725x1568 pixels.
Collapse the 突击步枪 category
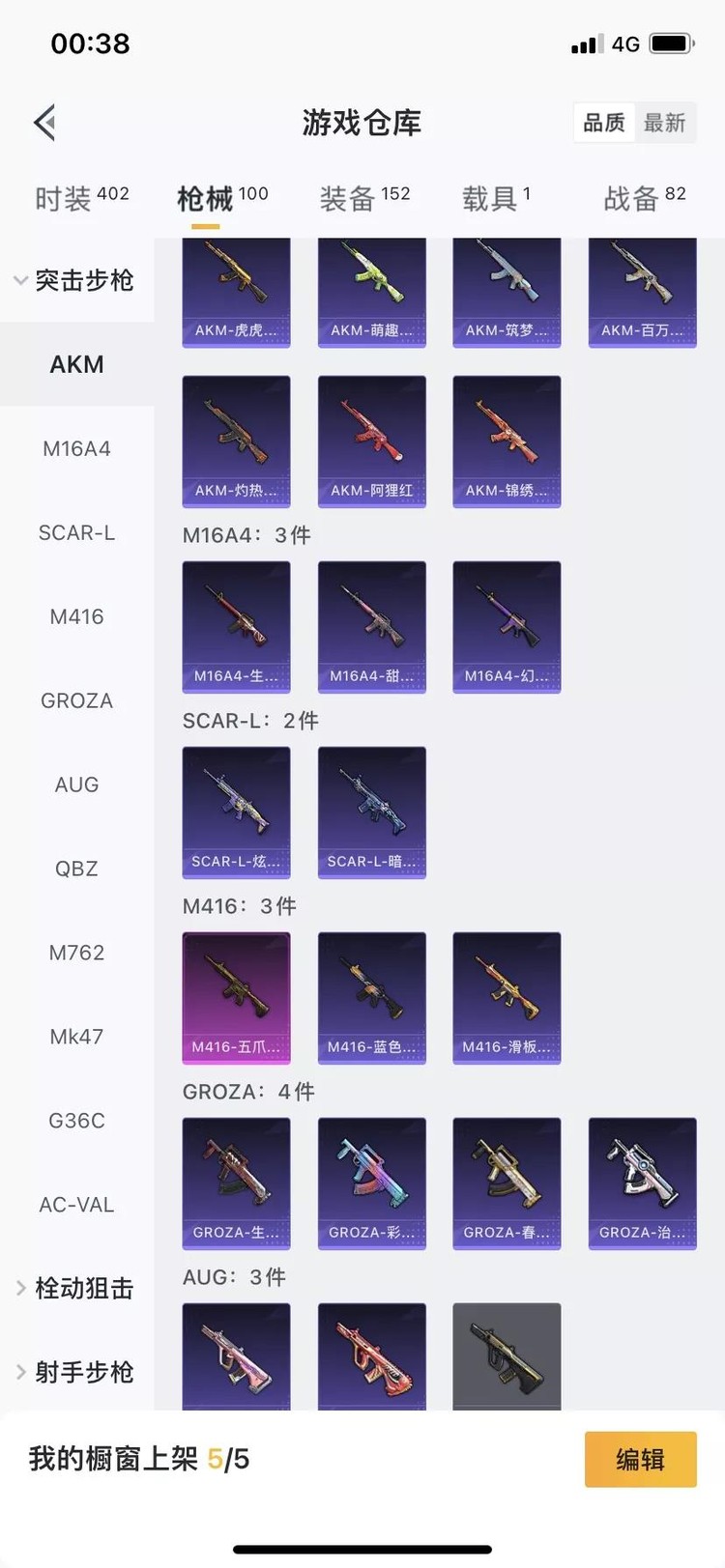pos(75,280)
